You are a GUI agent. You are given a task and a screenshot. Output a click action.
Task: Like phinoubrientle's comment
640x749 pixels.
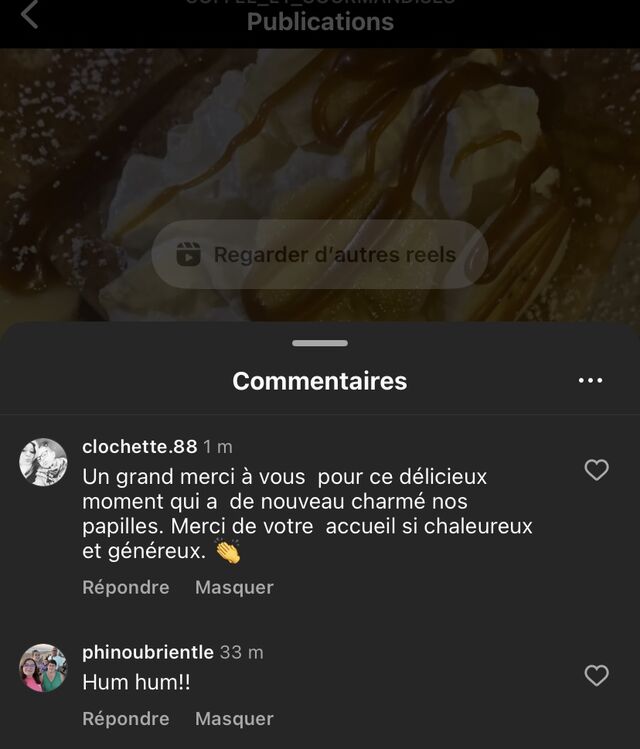596,676
